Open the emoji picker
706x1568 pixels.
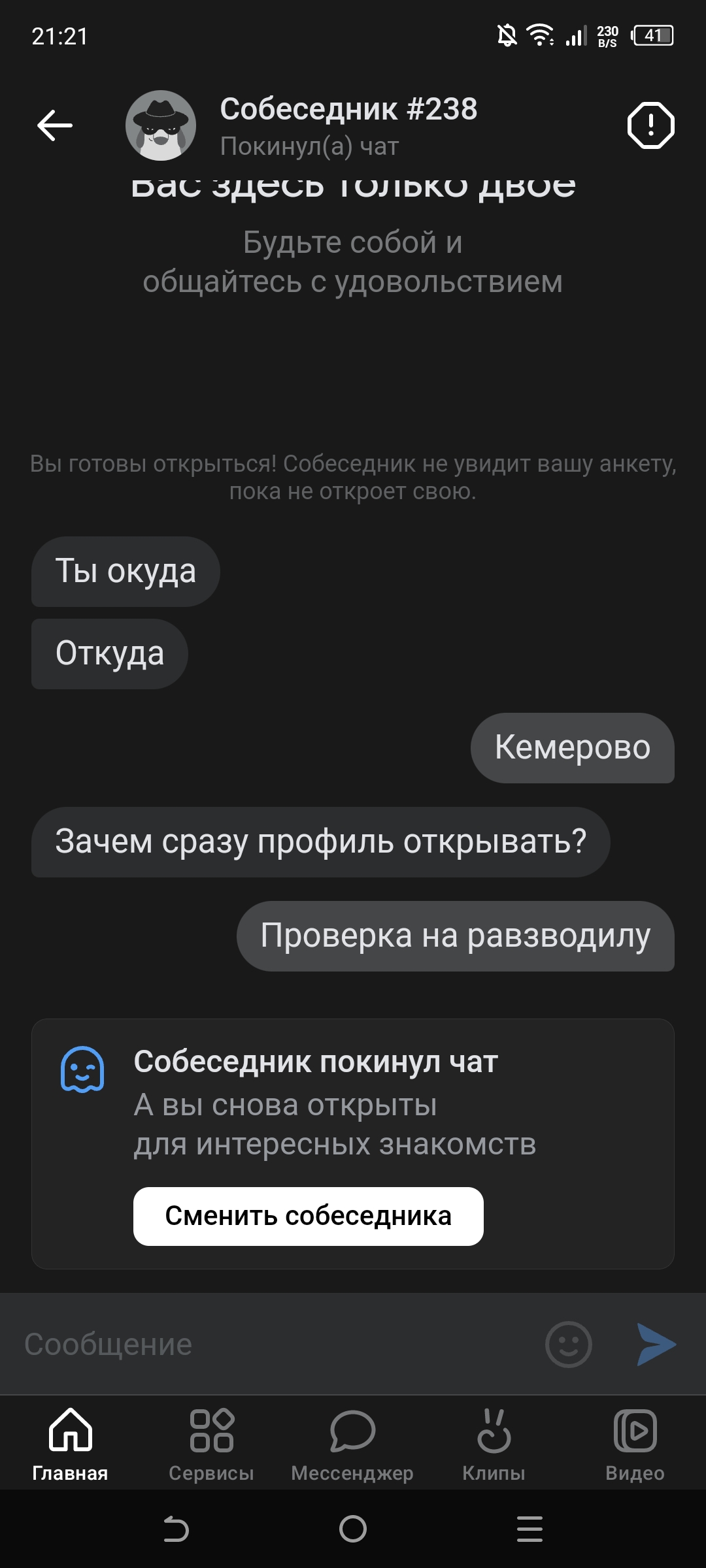(x=568, y=1345)
